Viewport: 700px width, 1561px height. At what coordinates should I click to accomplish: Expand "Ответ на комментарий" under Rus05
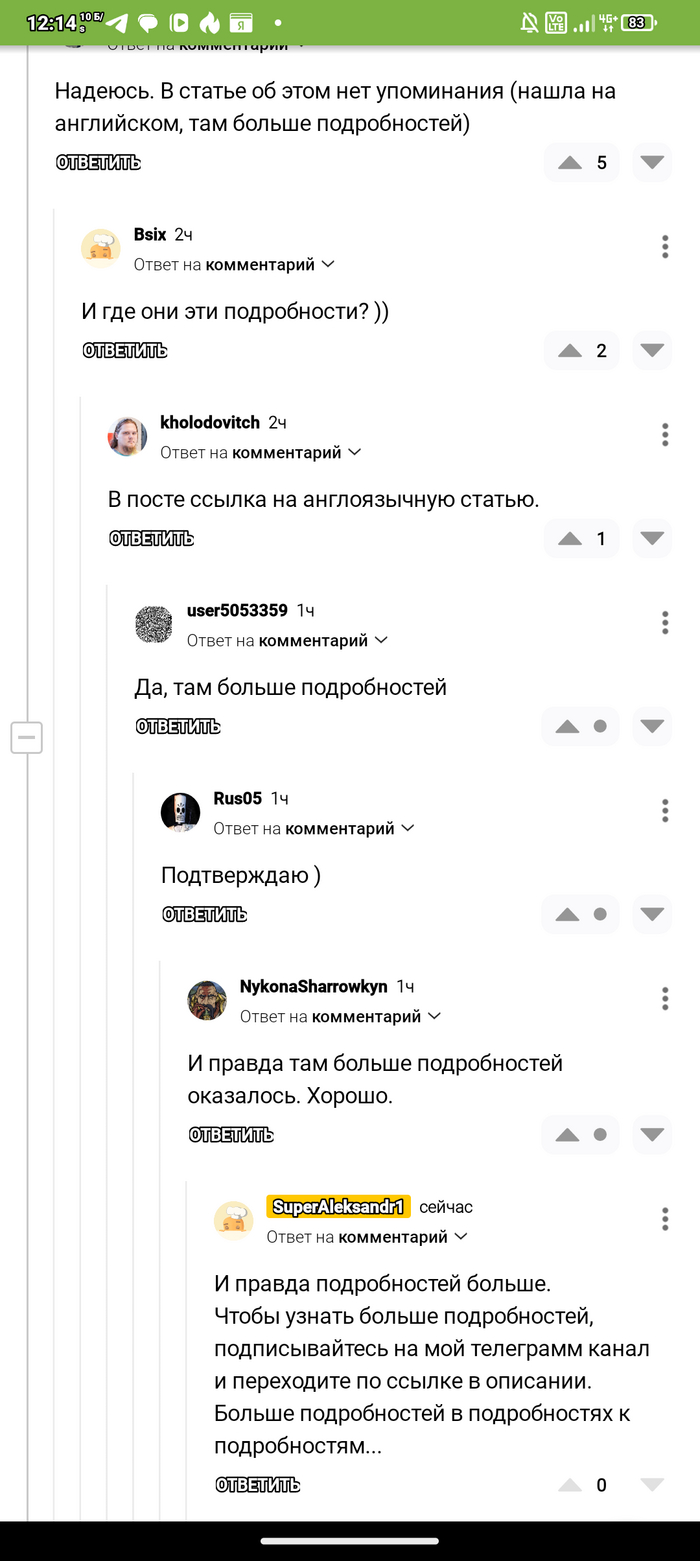coord(314,828)
